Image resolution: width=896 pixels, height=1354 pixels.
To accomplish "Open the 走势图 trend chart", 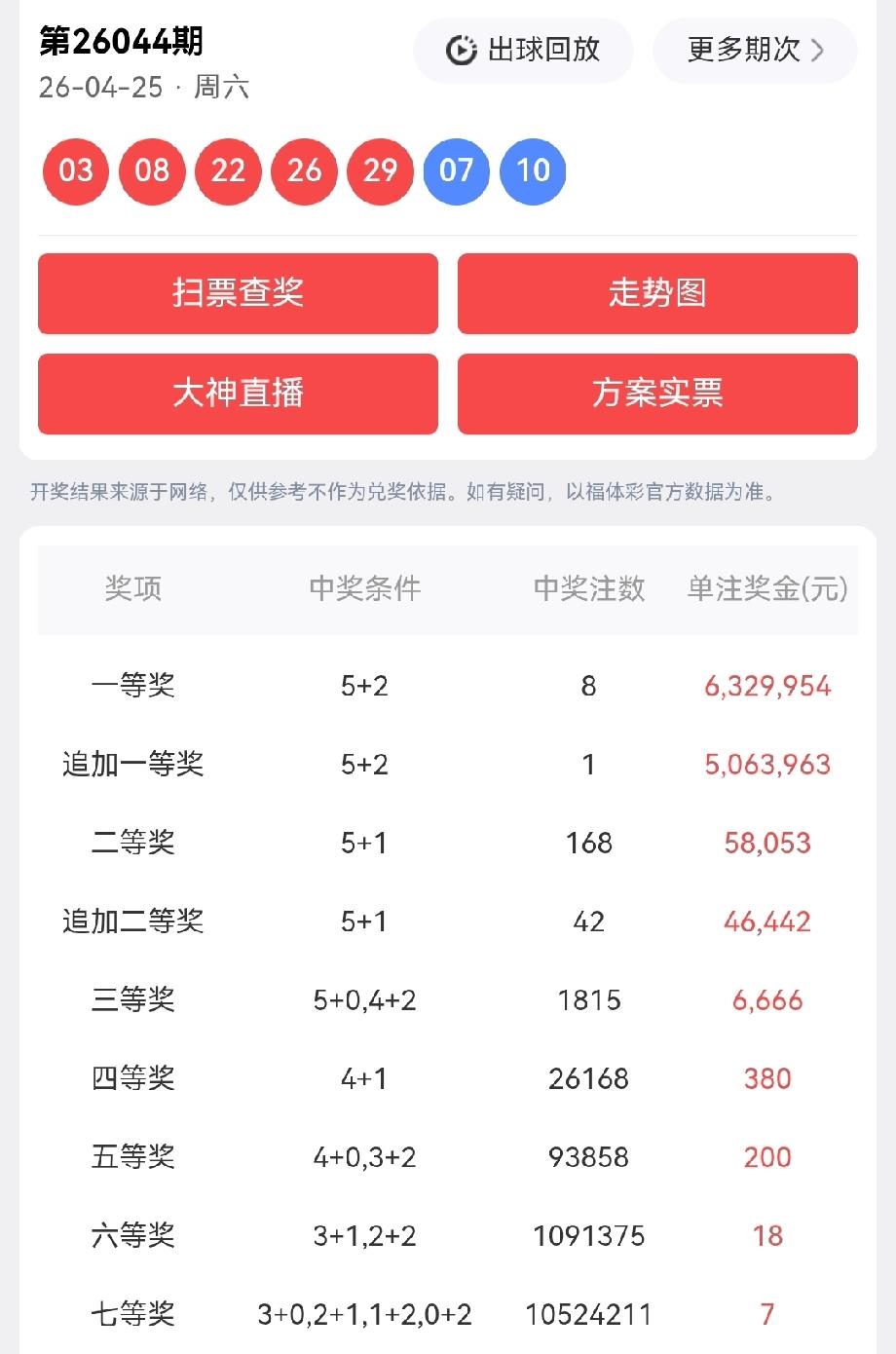I will pyautogui.click(x=656, y=293).
